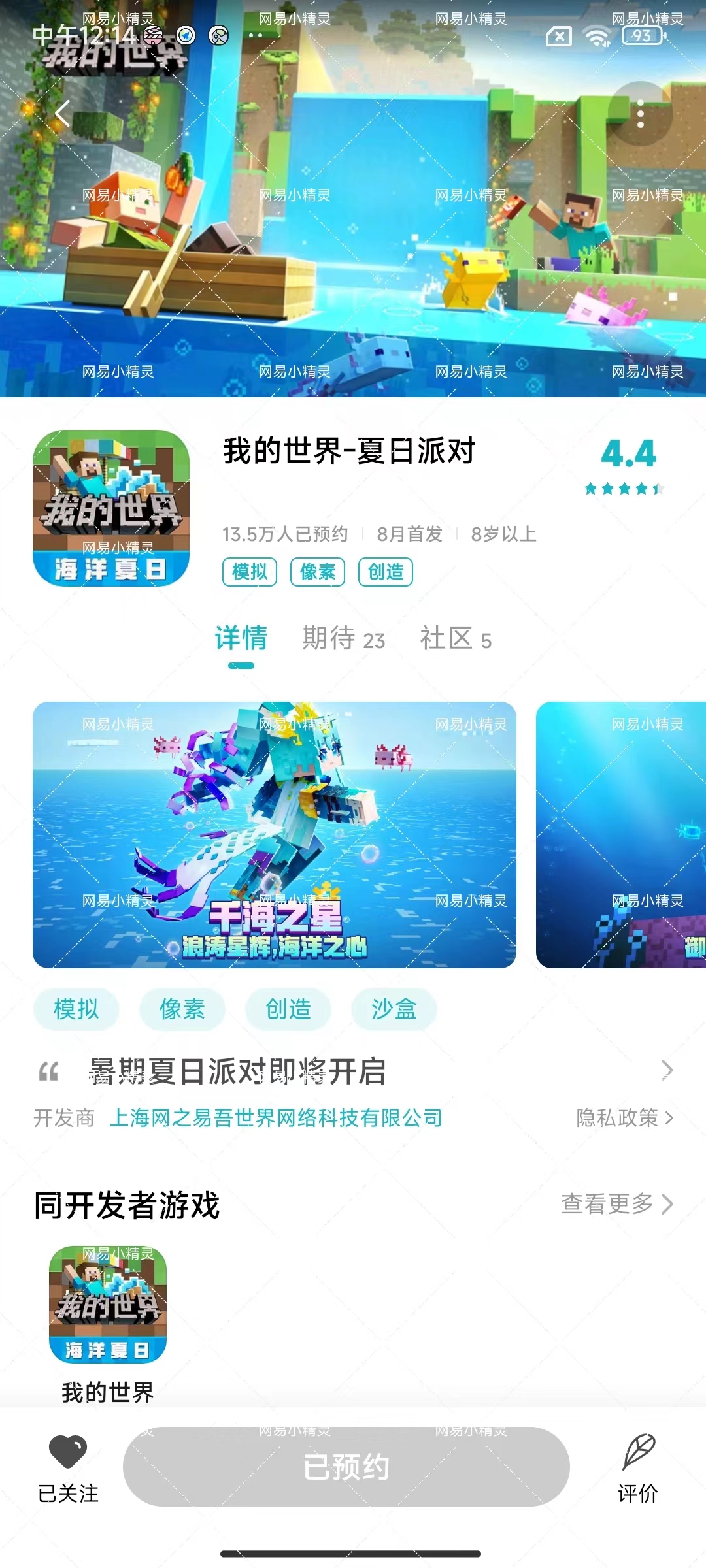Tap the filled 模拟 tag chip
The height and width of the screenshot is (1568, 706).
(x=76, y=1009)
